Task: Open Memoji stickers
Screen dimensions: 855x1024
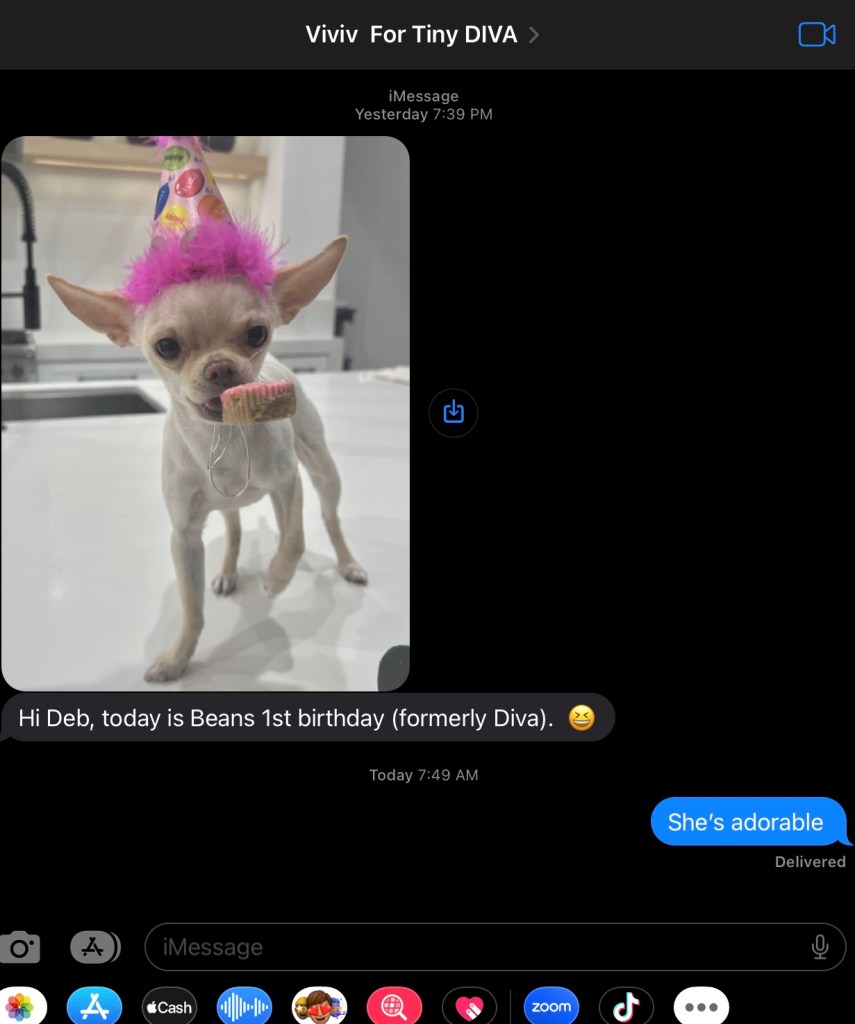Action: coord(319,1006)
